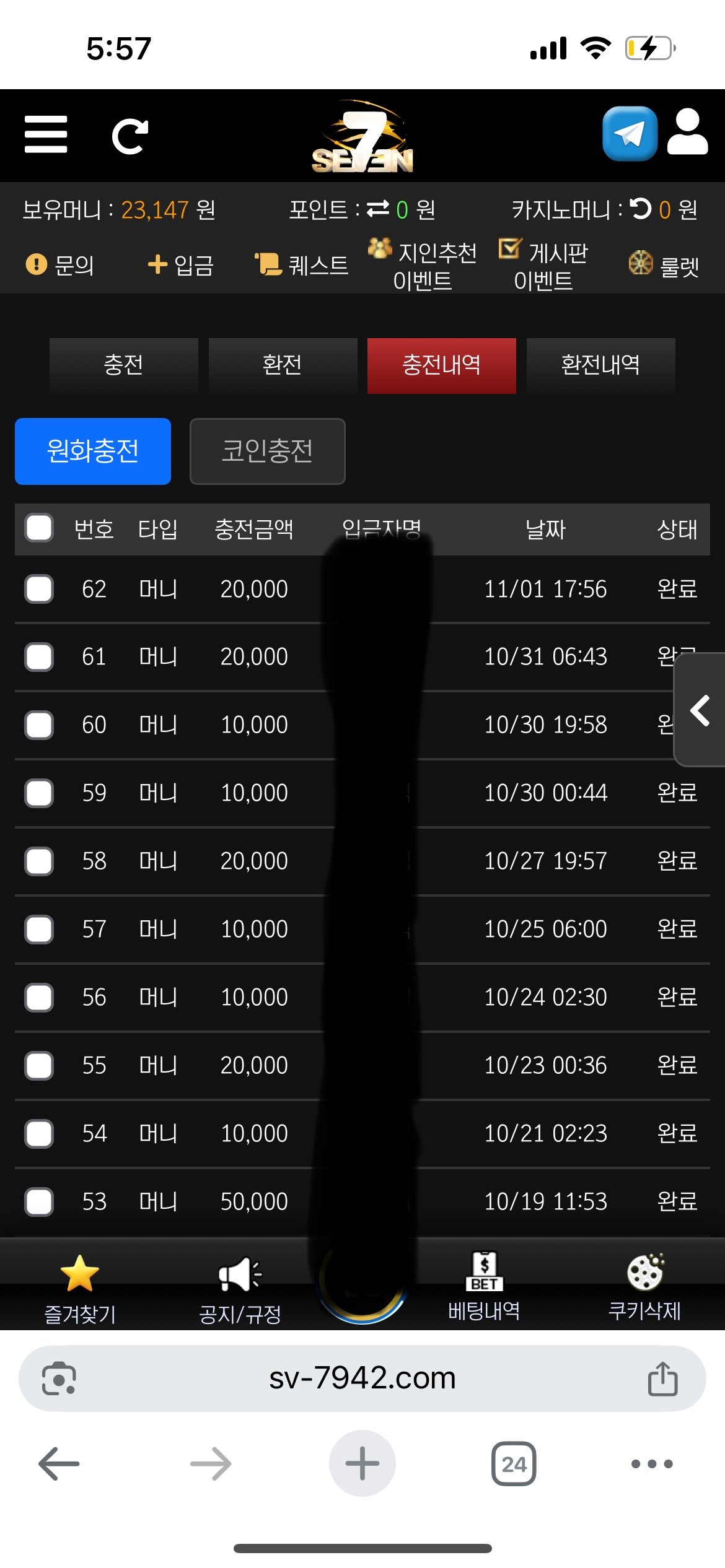Tick the checkbox for row 58
Viewport: 725px width, 1568px height.
pos(39,861)
